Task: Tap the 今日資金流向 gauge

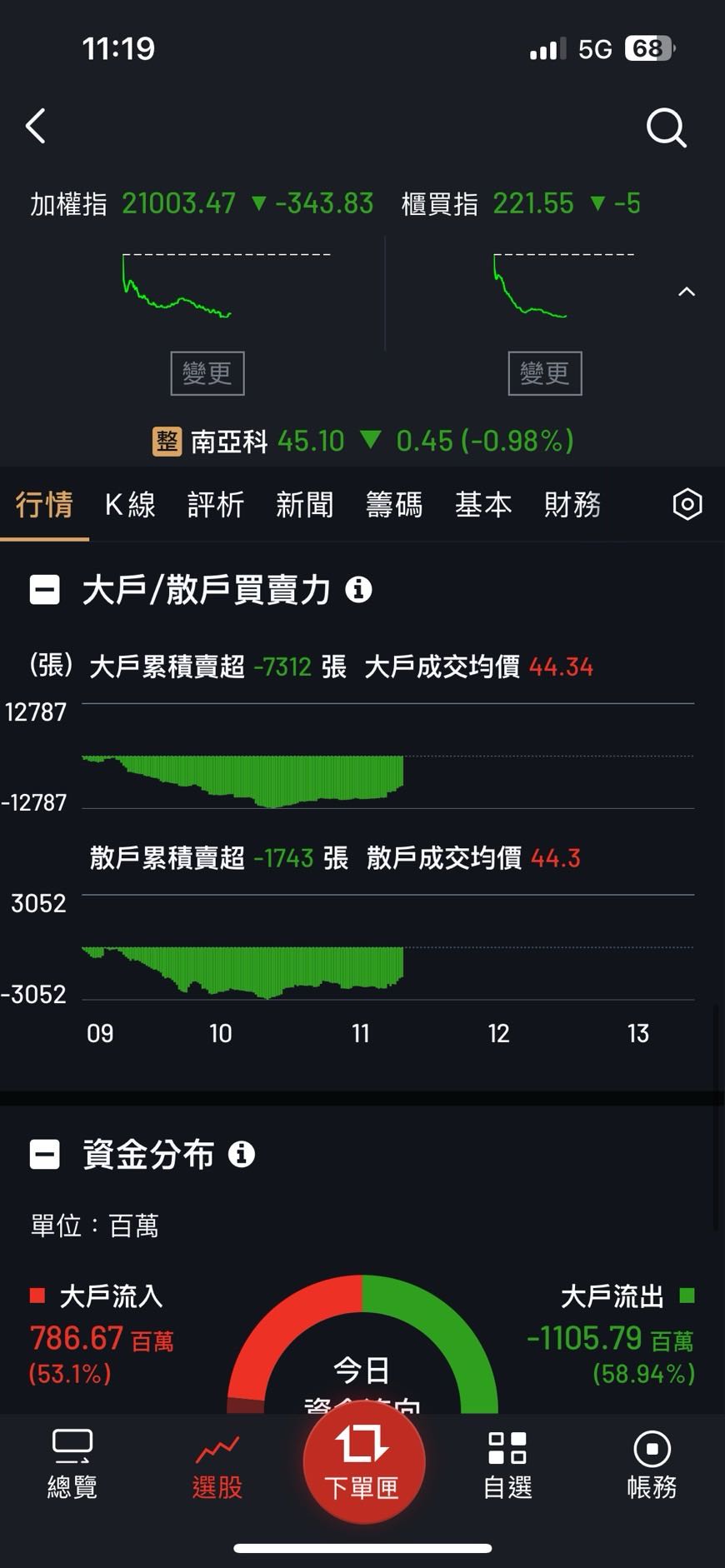Action: [362, 1366]
